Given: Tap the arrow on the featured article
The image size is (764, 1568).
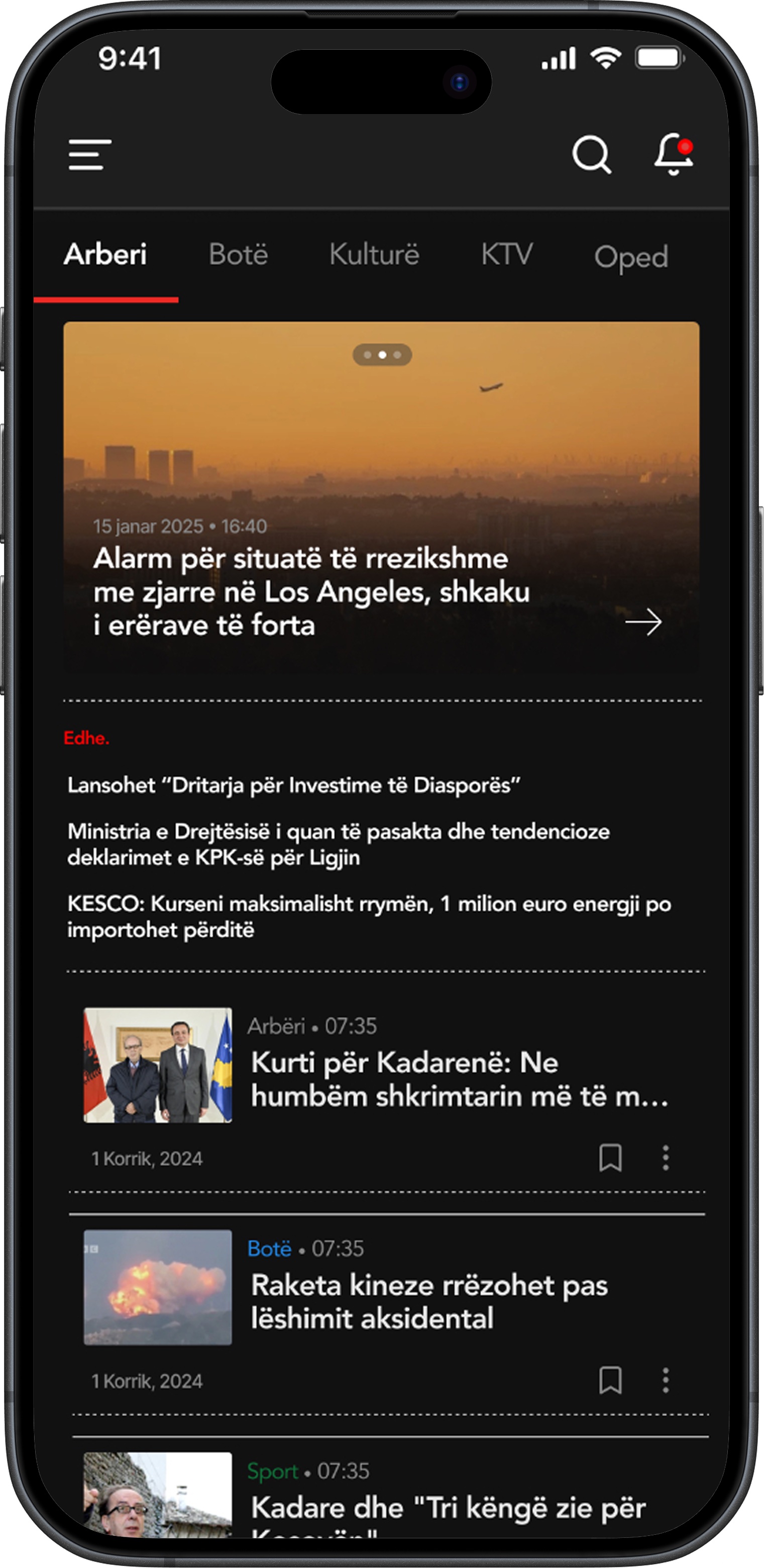Looking at the screenshot, I should click(x=643, y=622).
